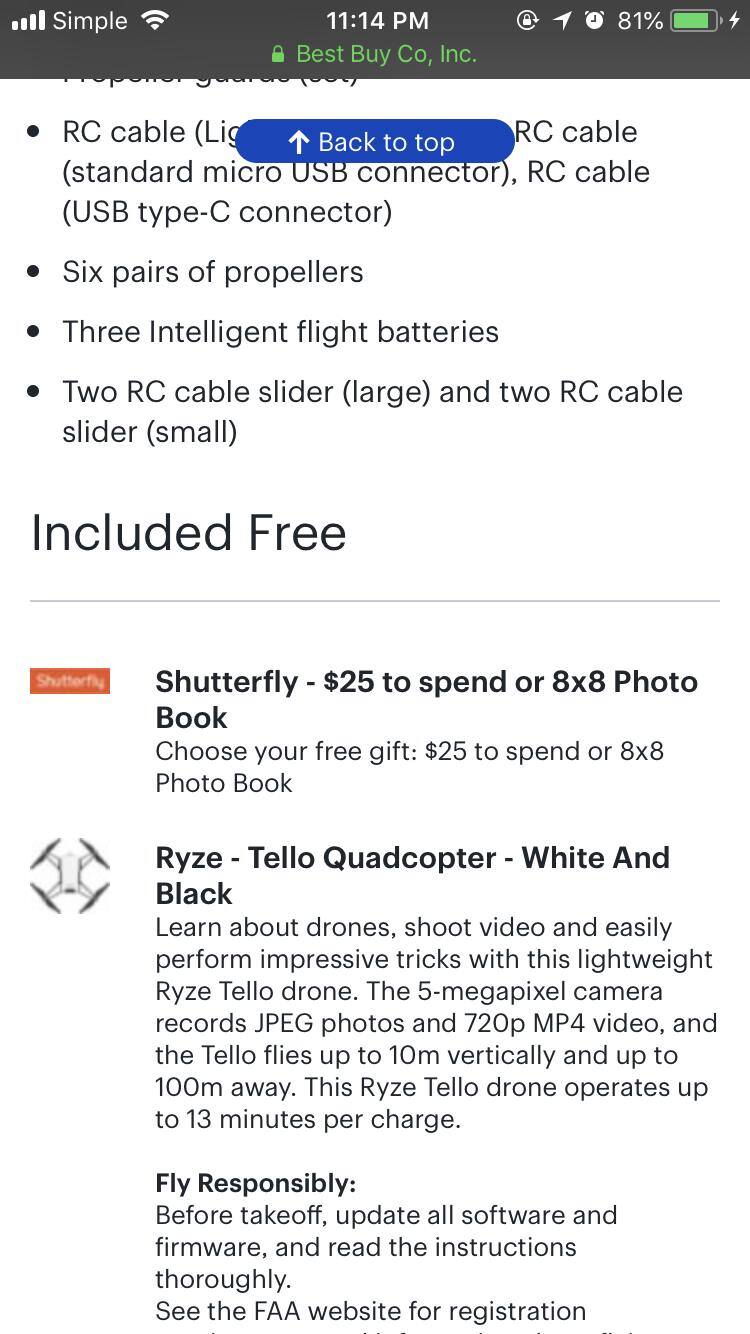Tap the up arrow inside Back to top

coord(298,141)
